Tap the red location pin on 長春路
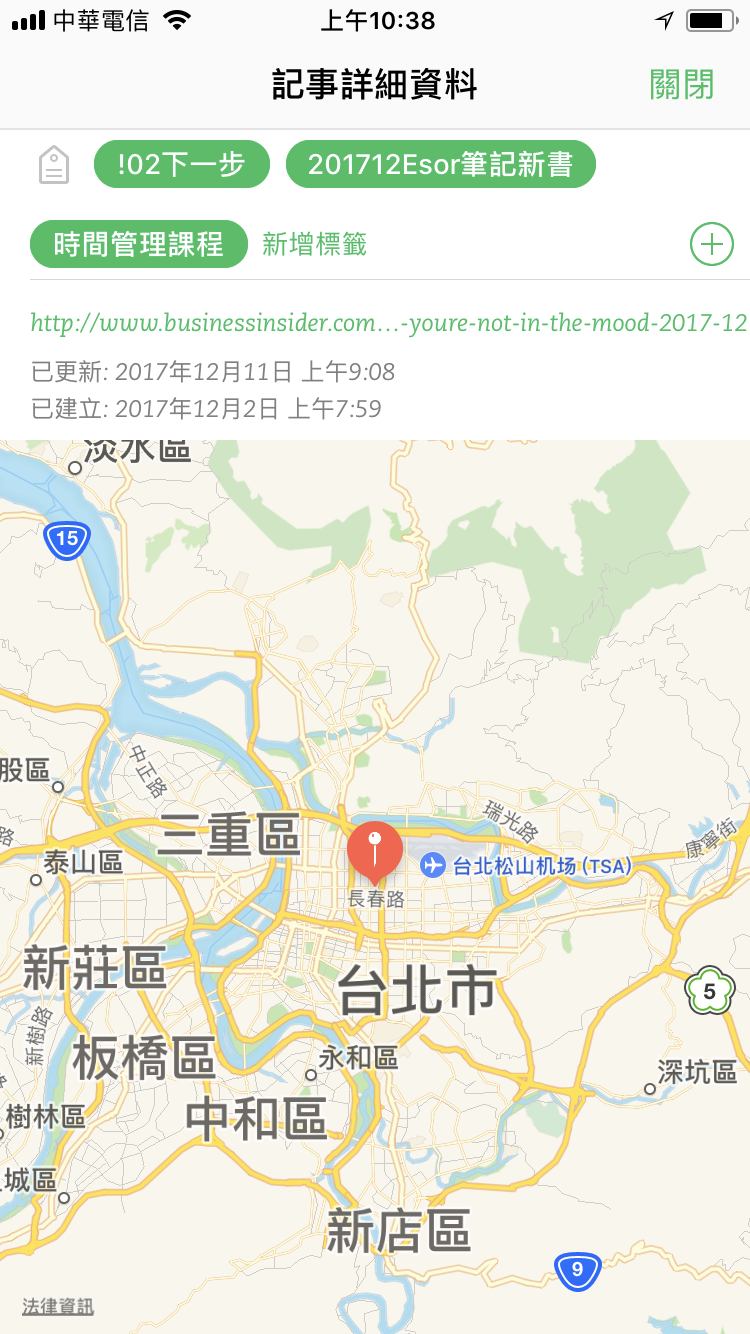Screen dimensions: 750x1334 375,853
